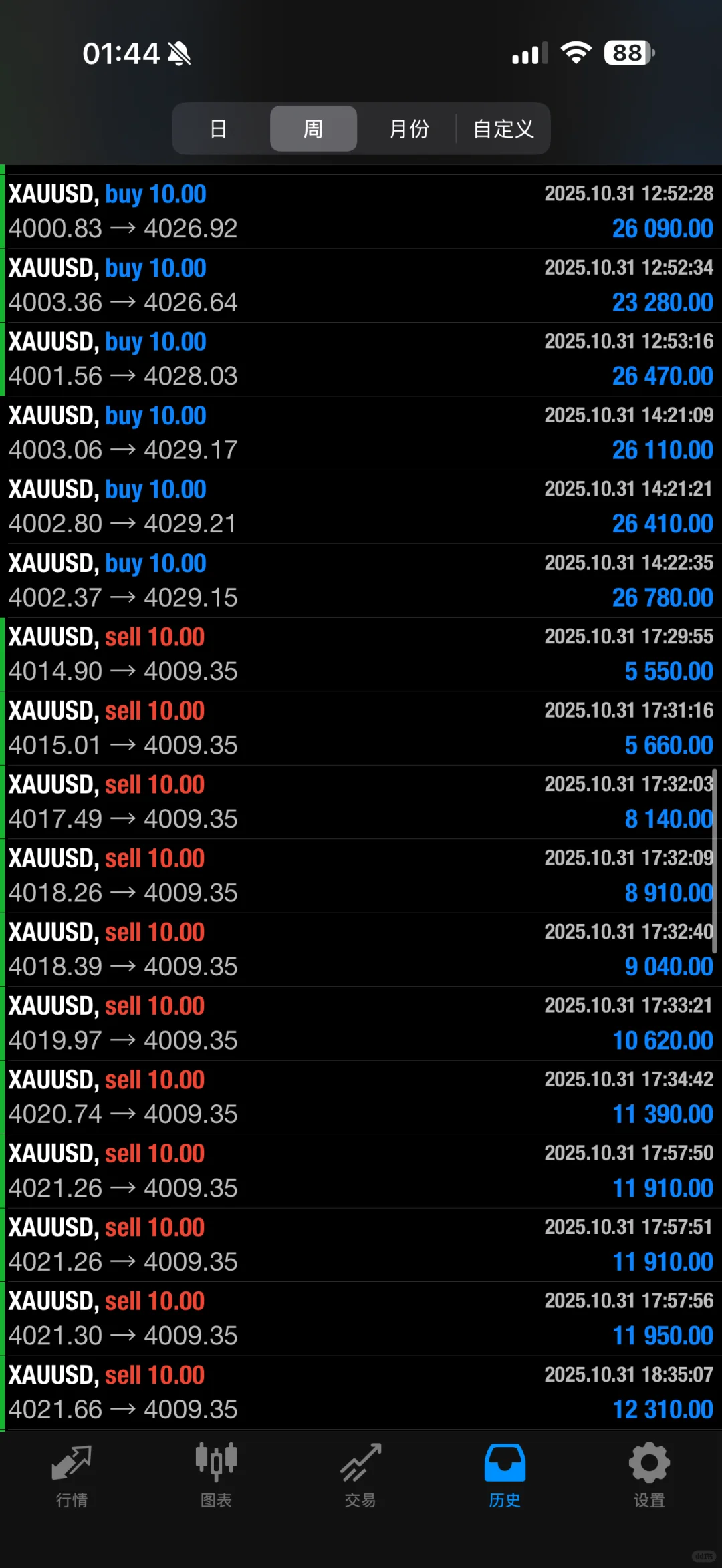Image resolution: width=722 pixels, height=1568 pixels.
Task: Expand the sell trade closed at 17:34:42
Action: click(361, 1097)
